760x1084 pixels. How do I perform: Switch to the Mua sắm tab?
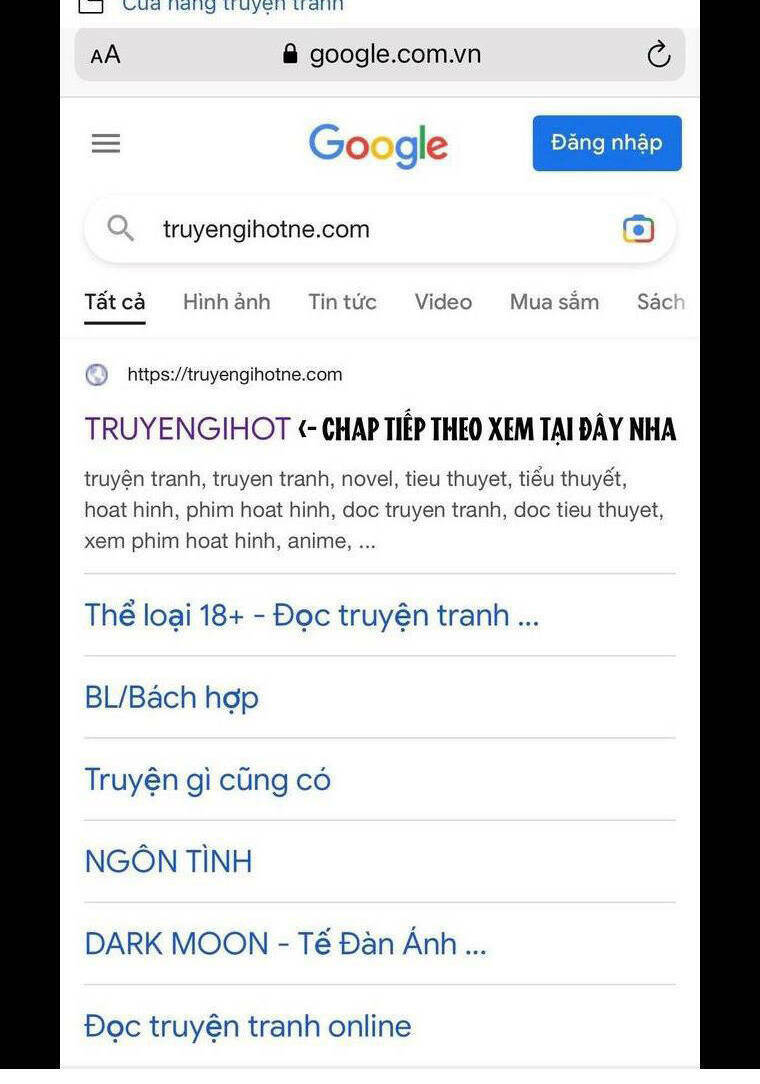tap(554, 301)
